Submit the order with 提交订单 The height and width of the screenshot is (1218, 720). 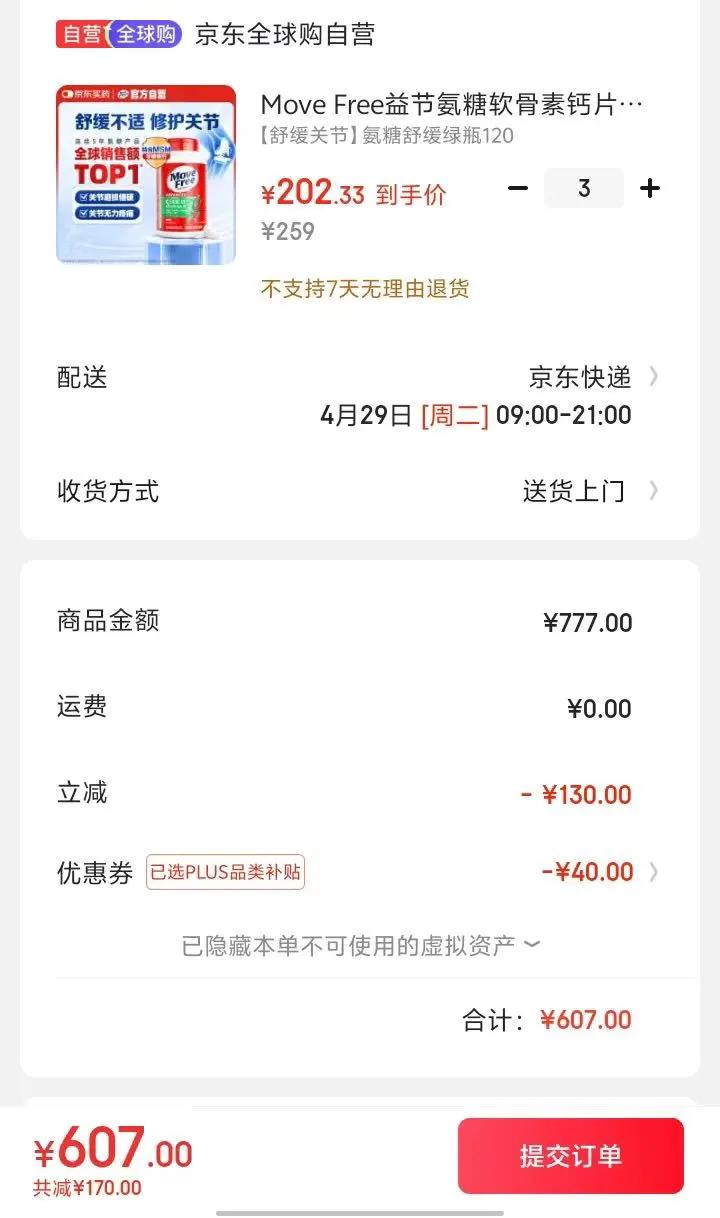(x=570, y=1156)
